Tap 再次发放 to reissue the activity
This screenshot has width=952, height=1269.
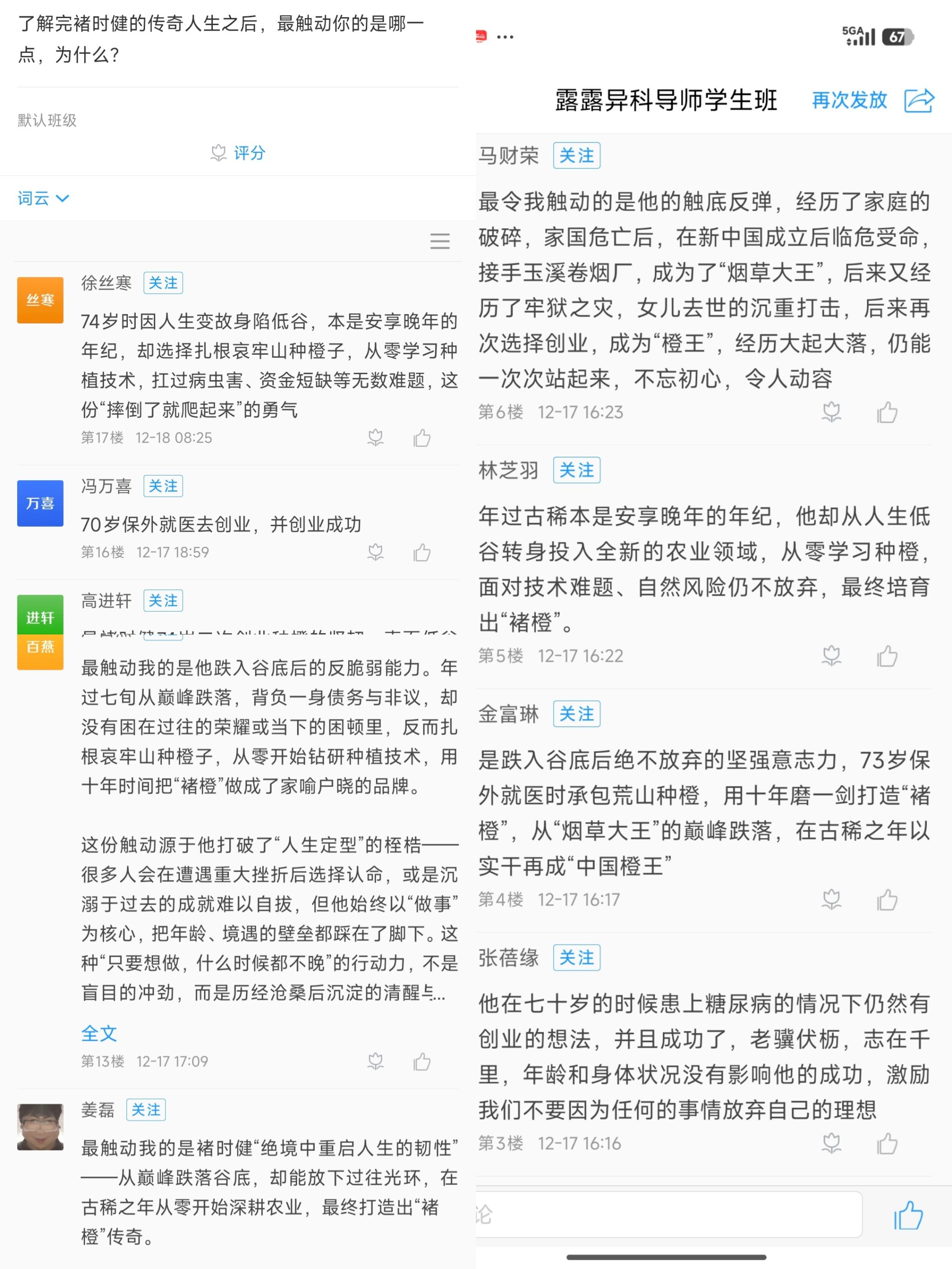pos(849,100)
